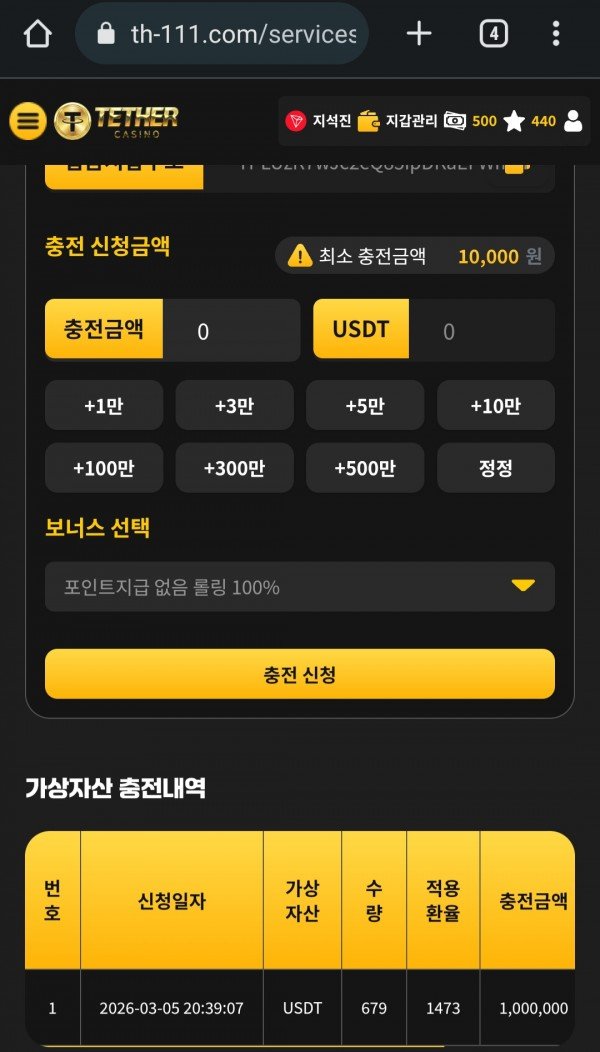Screen dimensions: 600x1052
Task: Go to browser home page
Action: [37, 34]
